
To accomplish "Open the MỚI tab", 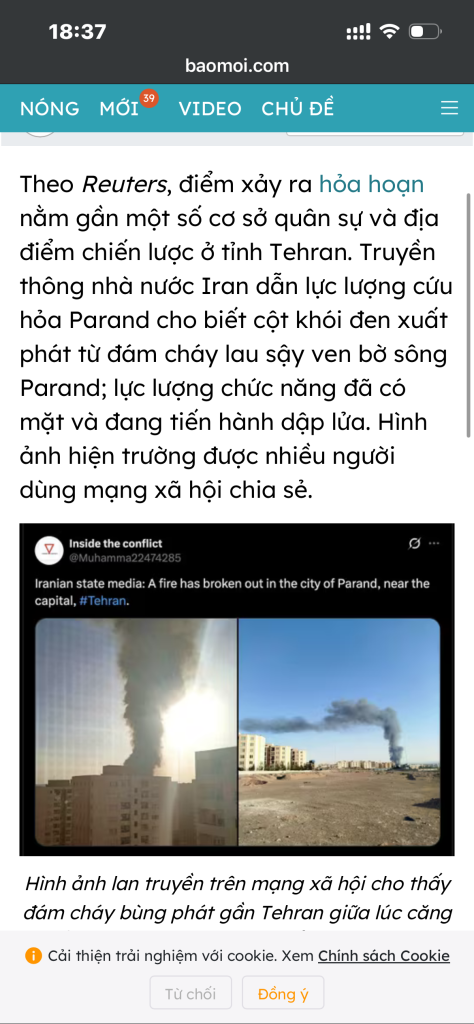I will click(x=119, y=108).
